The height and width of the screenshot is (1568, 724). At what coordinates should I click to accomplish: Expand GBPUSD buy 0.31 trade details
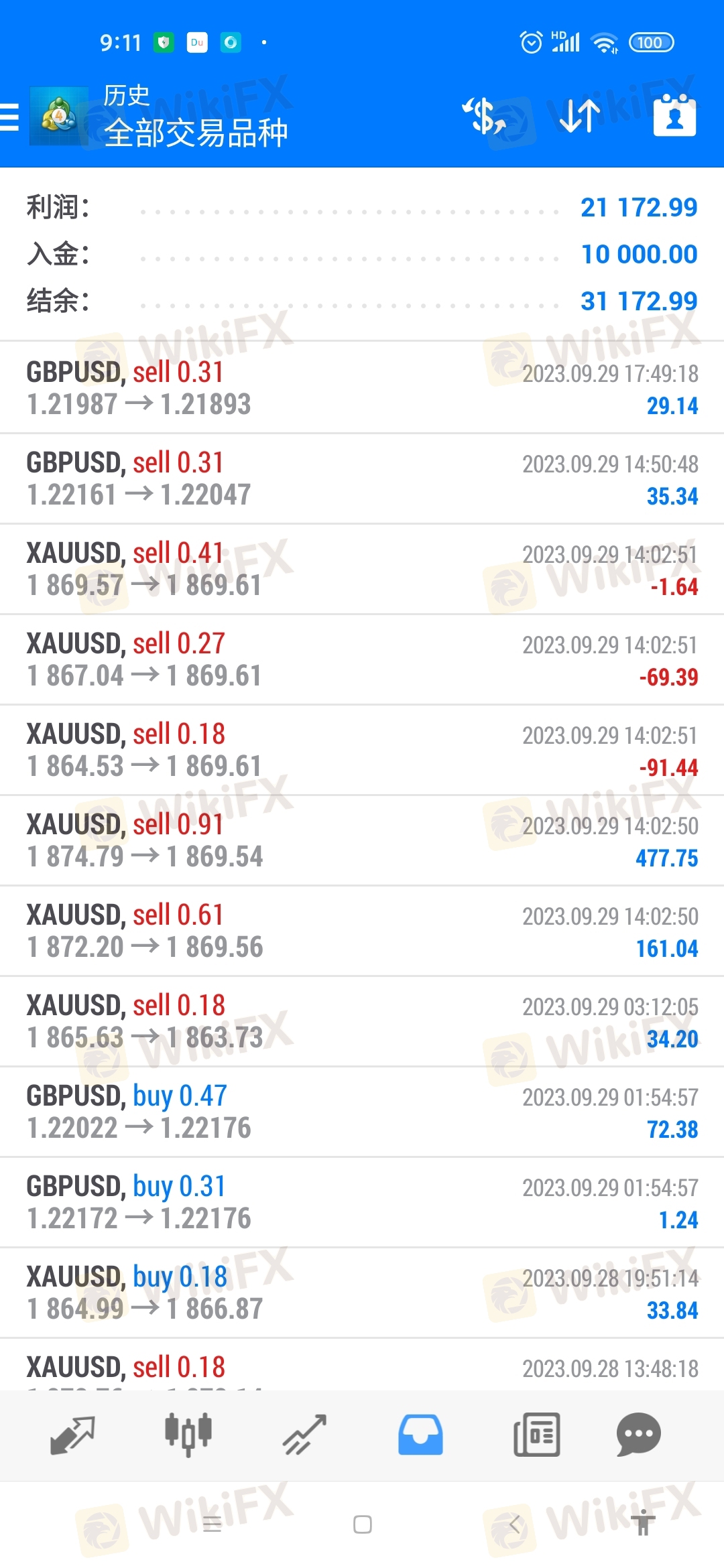[362, 1202]
